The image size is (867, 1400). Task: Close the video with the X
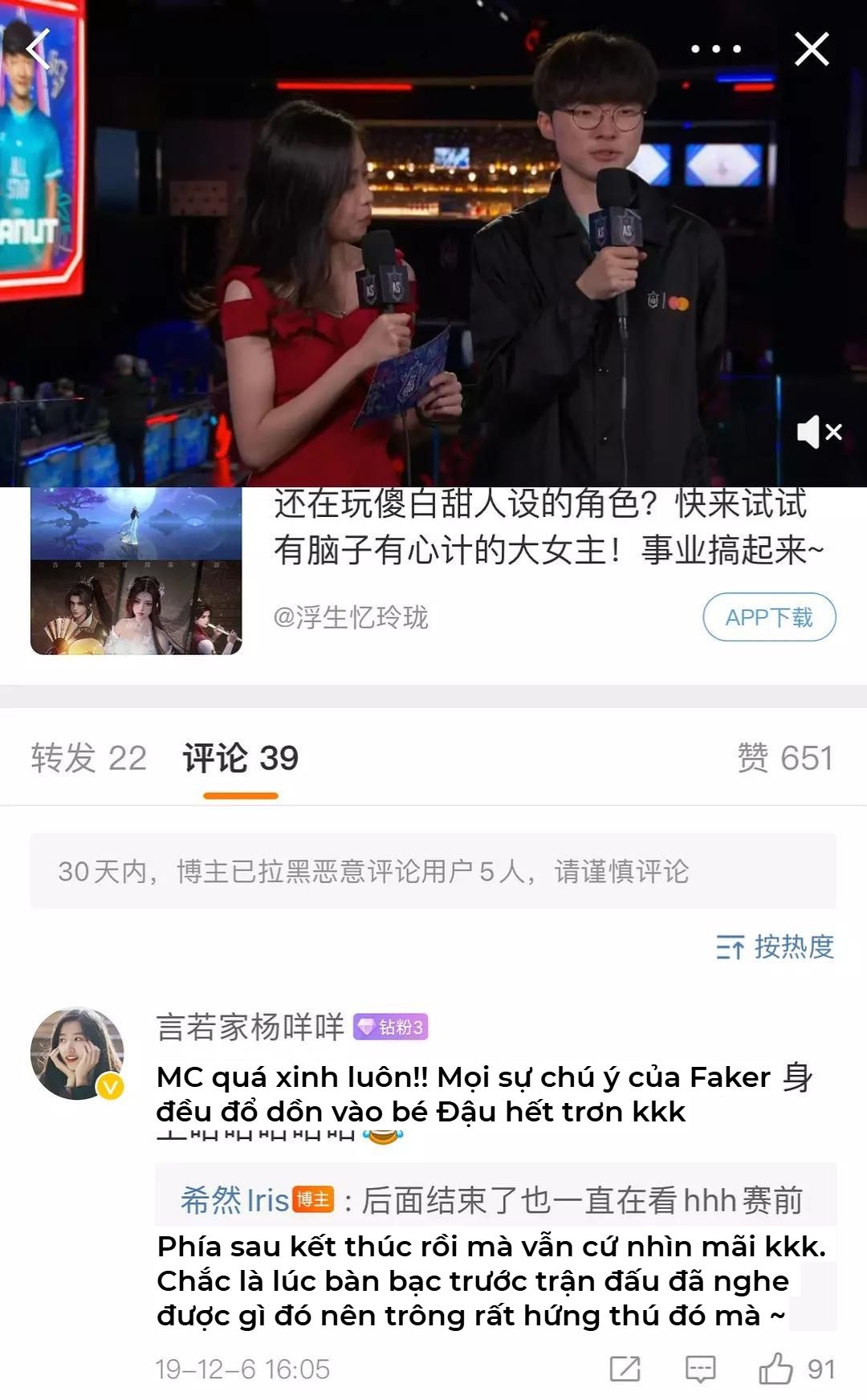pyautogui.click(x=812, y=49)
